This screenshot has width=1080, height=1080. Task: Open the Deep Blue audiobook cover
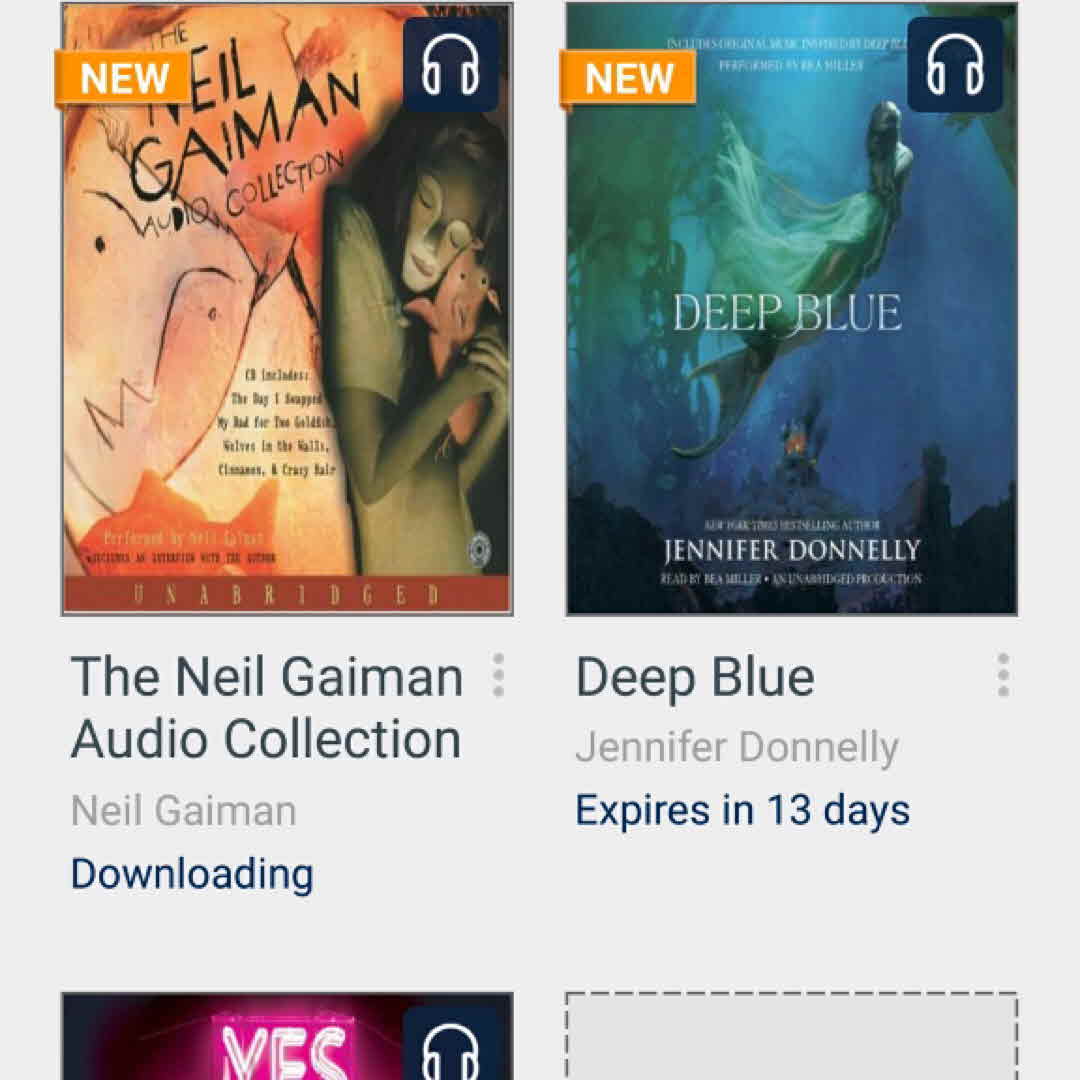791,310
